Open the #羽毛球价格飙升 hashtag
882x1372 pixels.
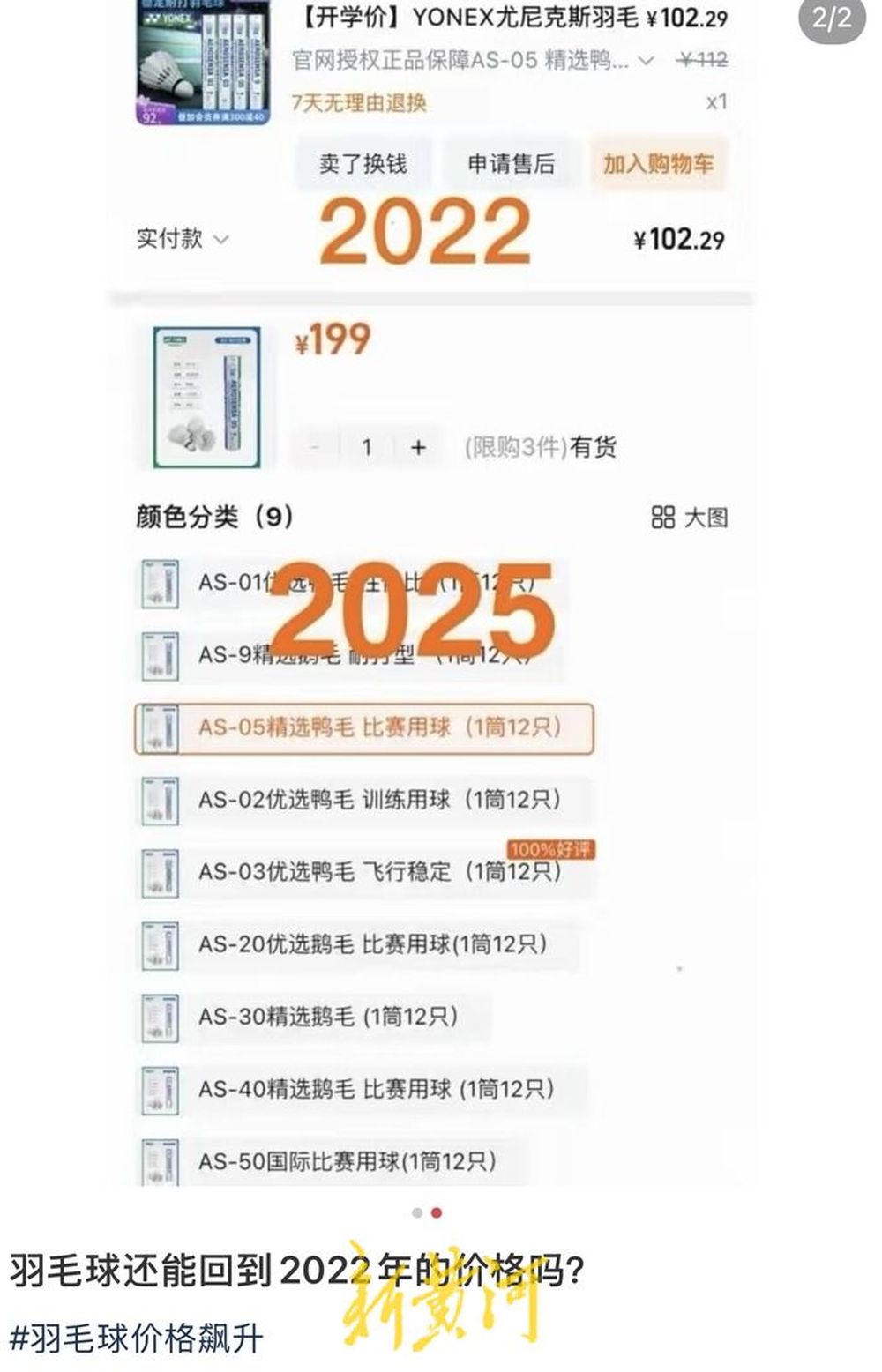pyautogui.click(x=137, y=1338)
